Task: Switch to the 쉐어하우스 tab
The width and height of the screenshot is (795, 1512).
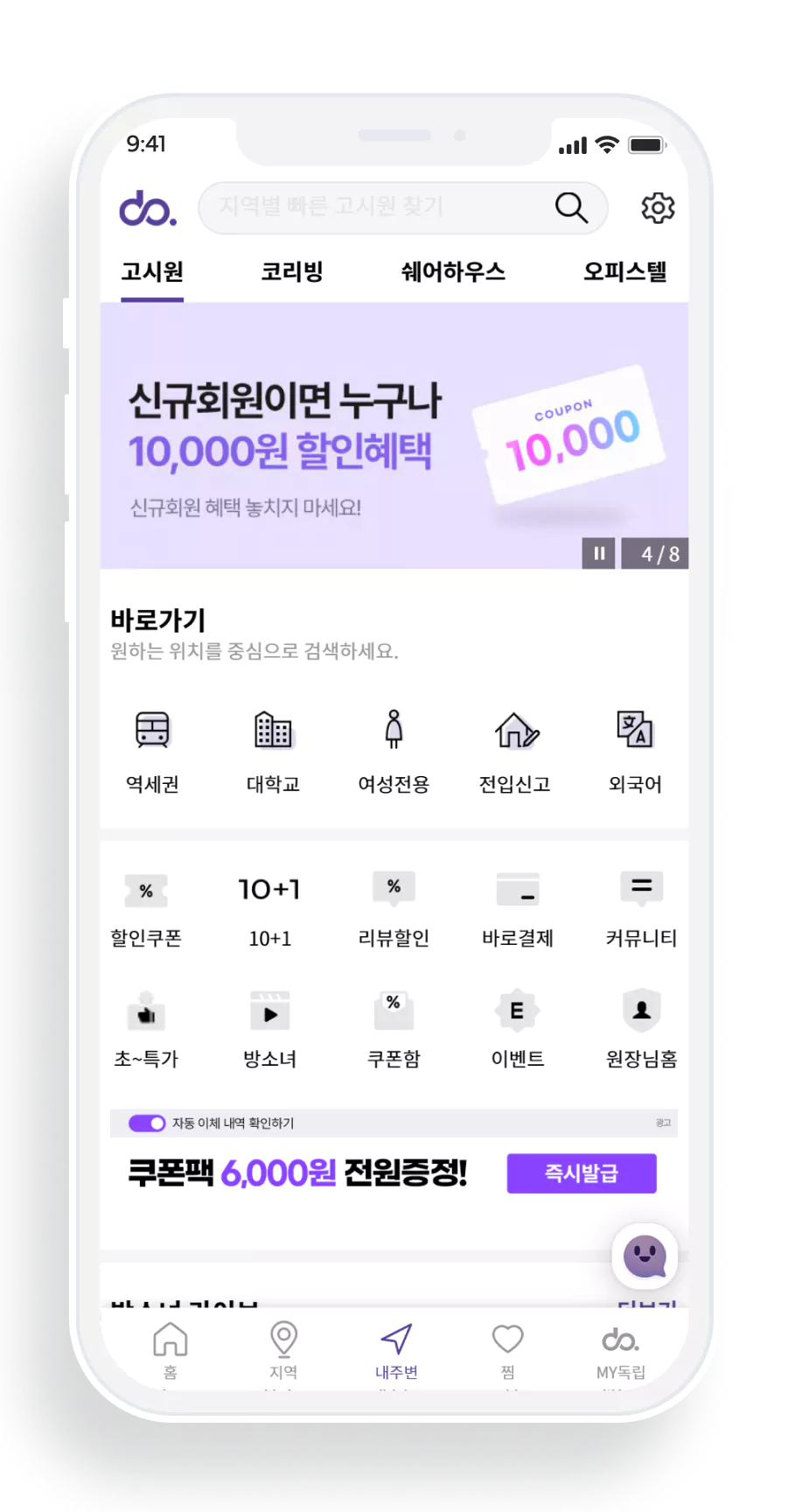Action: 453,272
